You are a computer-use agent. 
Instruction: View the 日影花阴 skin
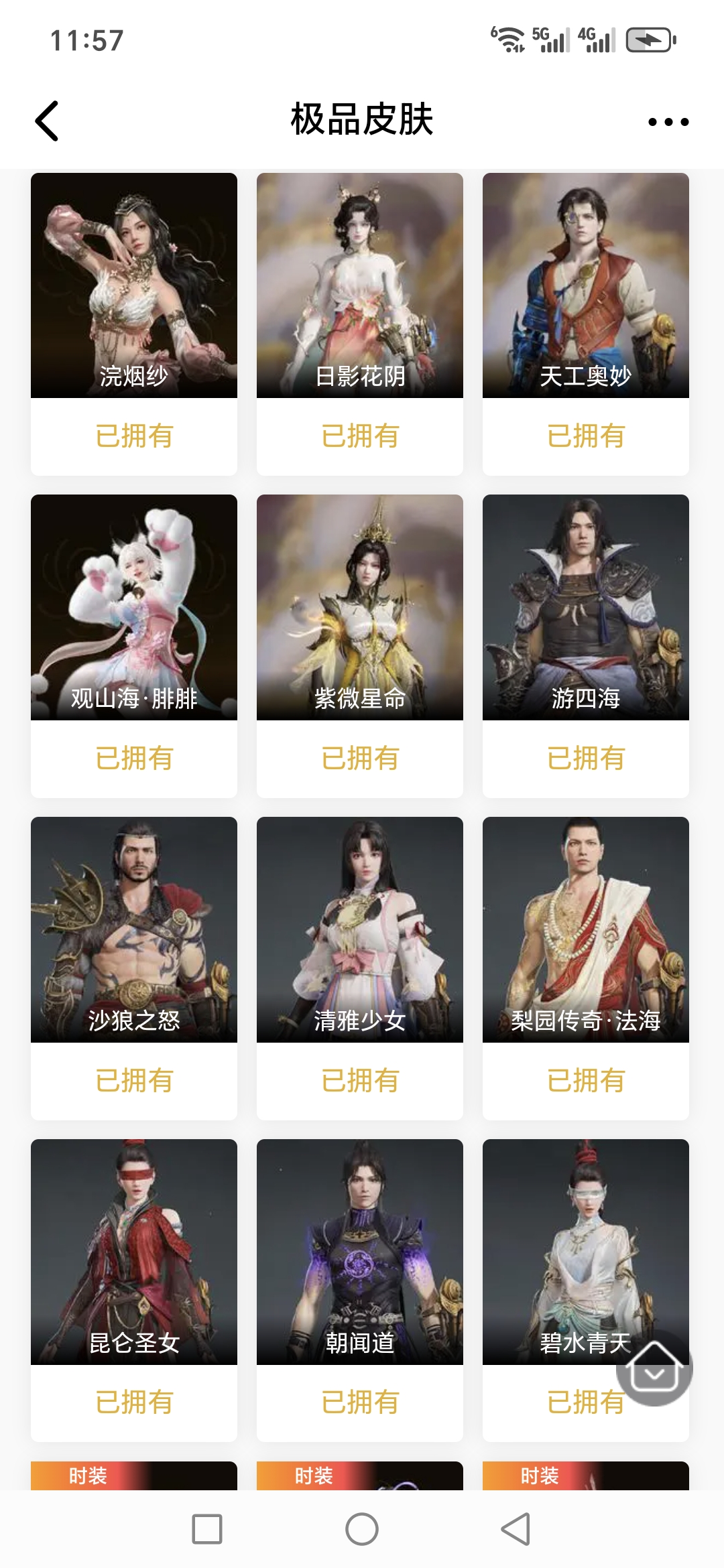coord(360,286)
